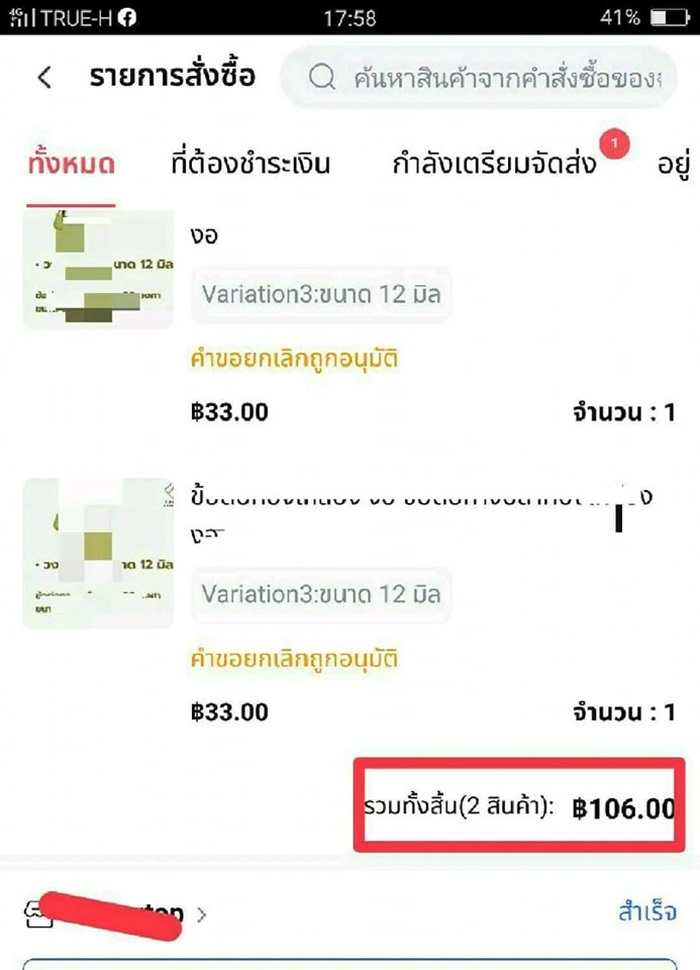Image resolution: width=700 pixels, height=970 pixels.
Task: Switch to ที่ต้องชำระเงิน tab
Action: point(250,164)
